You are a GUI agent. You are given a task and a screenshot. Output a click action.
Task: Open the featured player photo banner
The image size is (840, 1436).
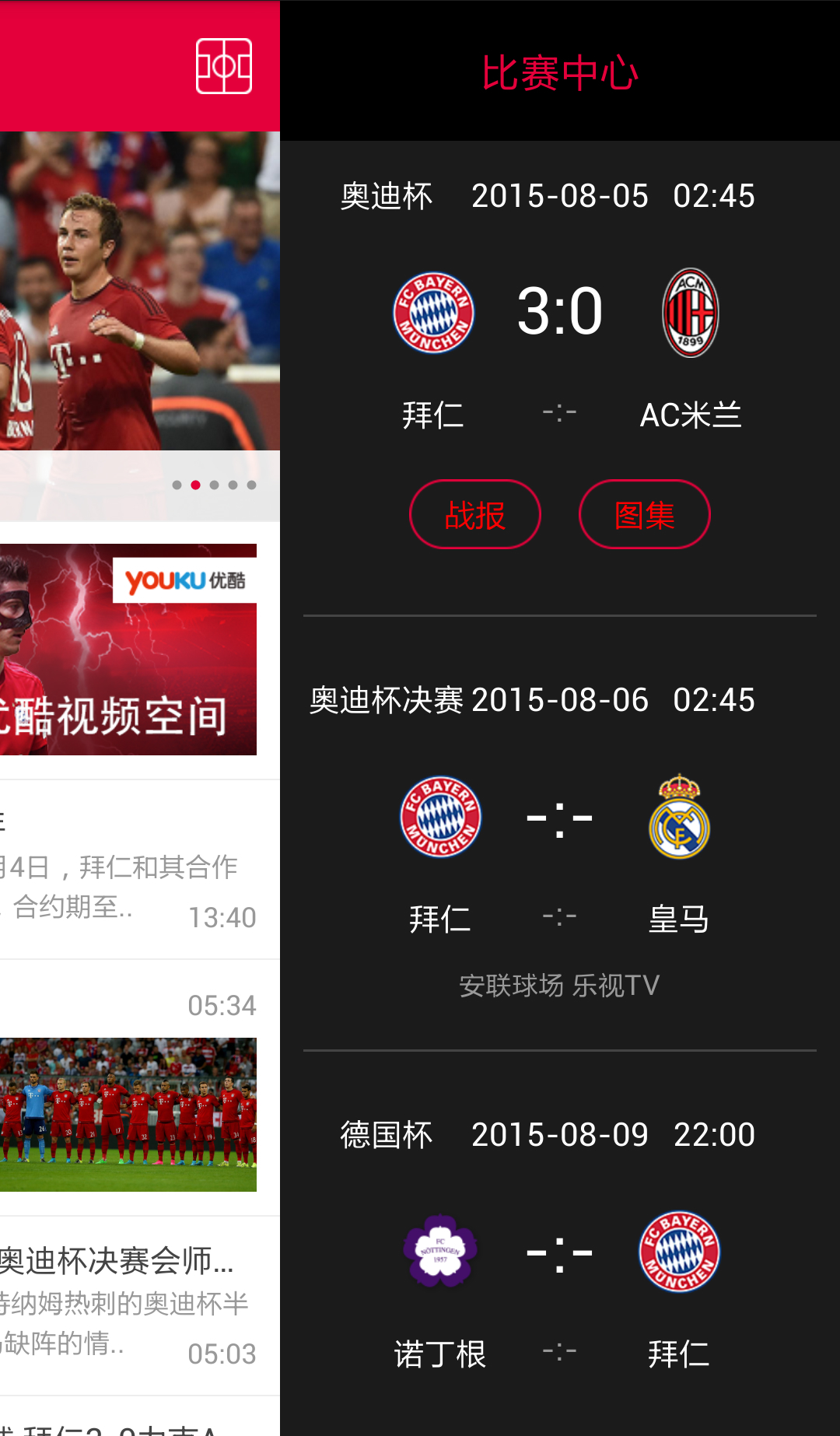[140, 292]
